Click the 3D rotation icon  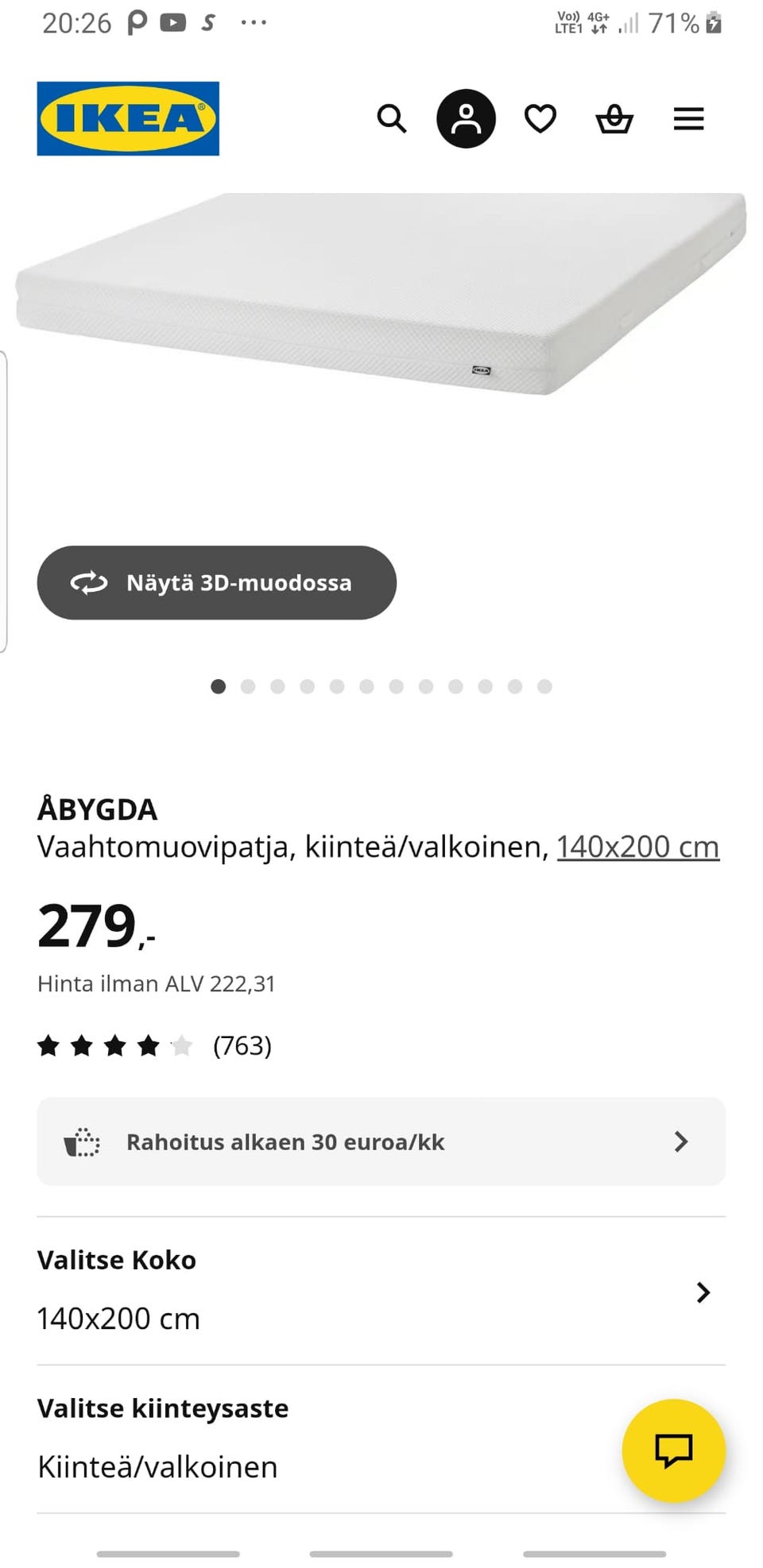[x=90, y=582]
